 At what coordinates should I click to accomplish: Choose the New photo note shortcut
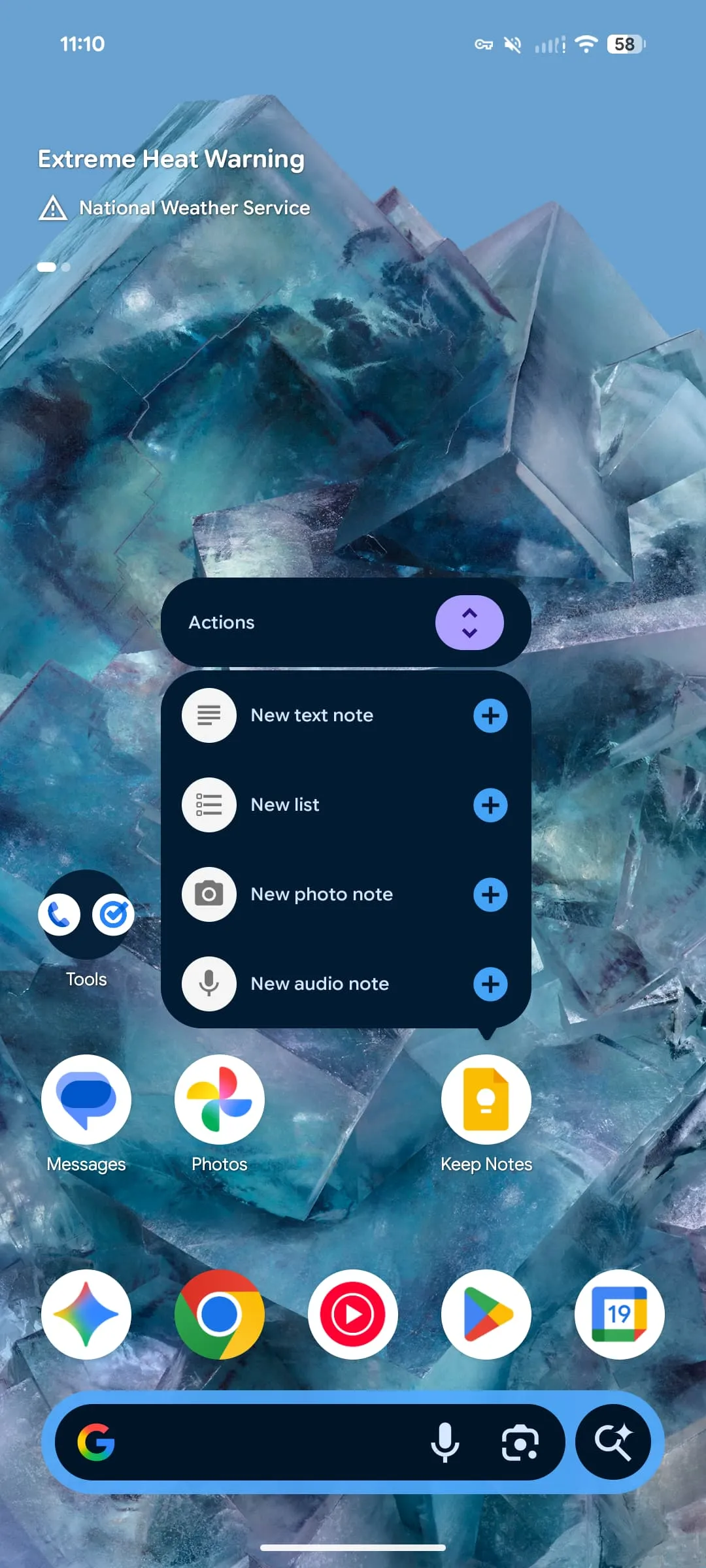click(x=322, y=894)
